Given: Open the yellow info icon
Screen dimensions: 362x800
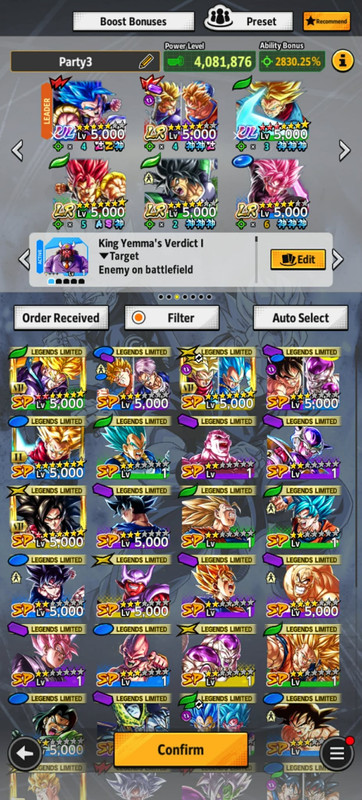Looking at the screenshot, I should 343,61.
